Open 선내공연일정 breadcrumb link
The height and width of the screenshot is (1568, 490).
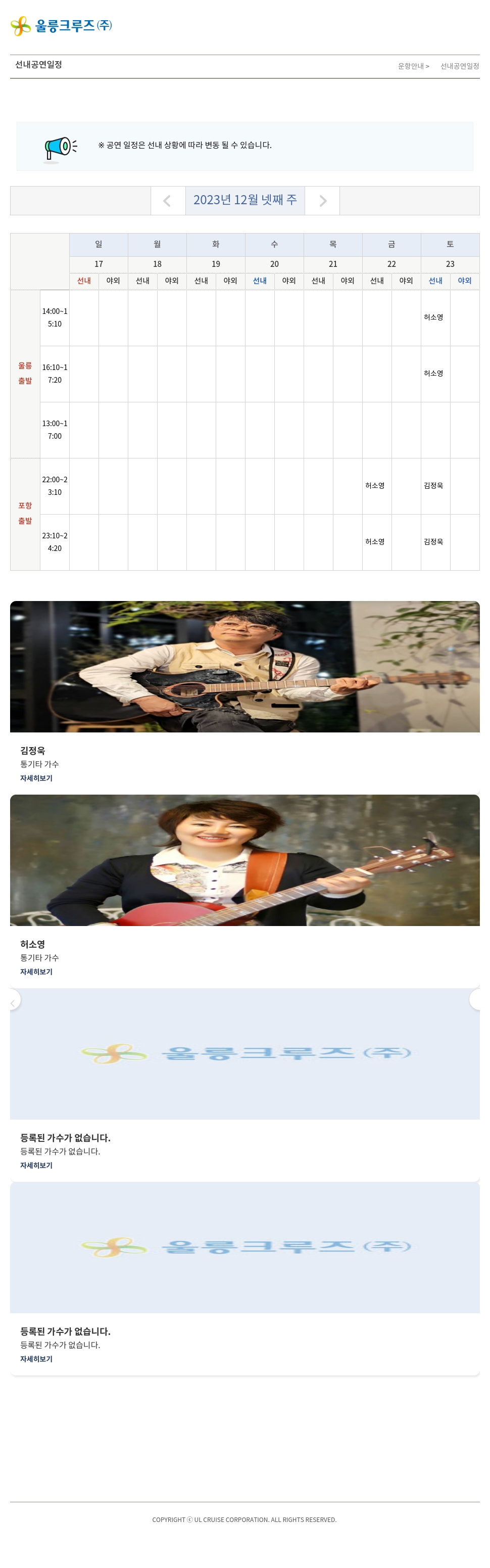click(x=460, y=66)
